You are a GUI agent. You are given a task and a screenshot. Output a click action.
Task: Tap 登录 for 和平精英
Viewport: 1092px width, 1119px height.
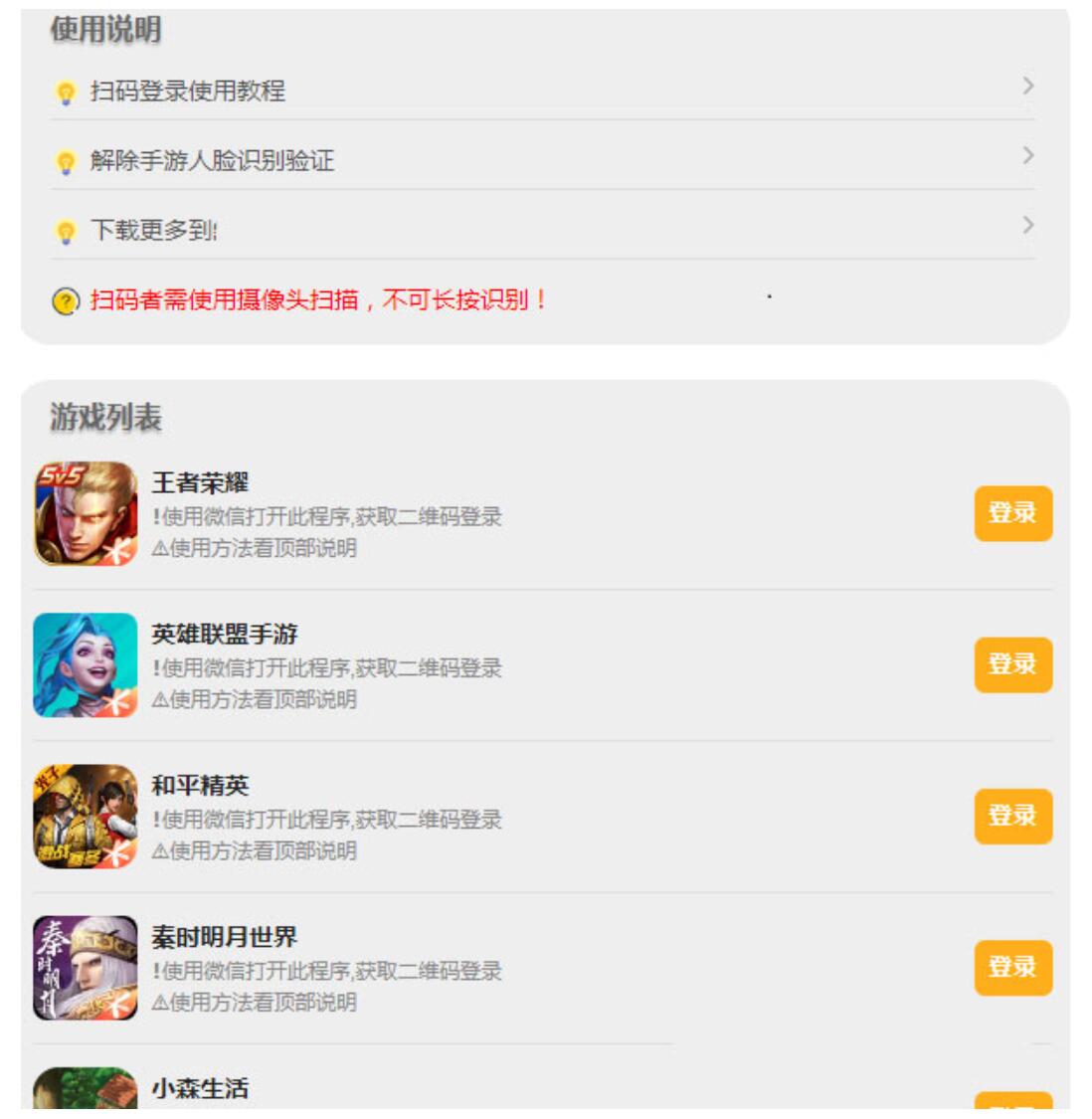tap(1012, 816)
